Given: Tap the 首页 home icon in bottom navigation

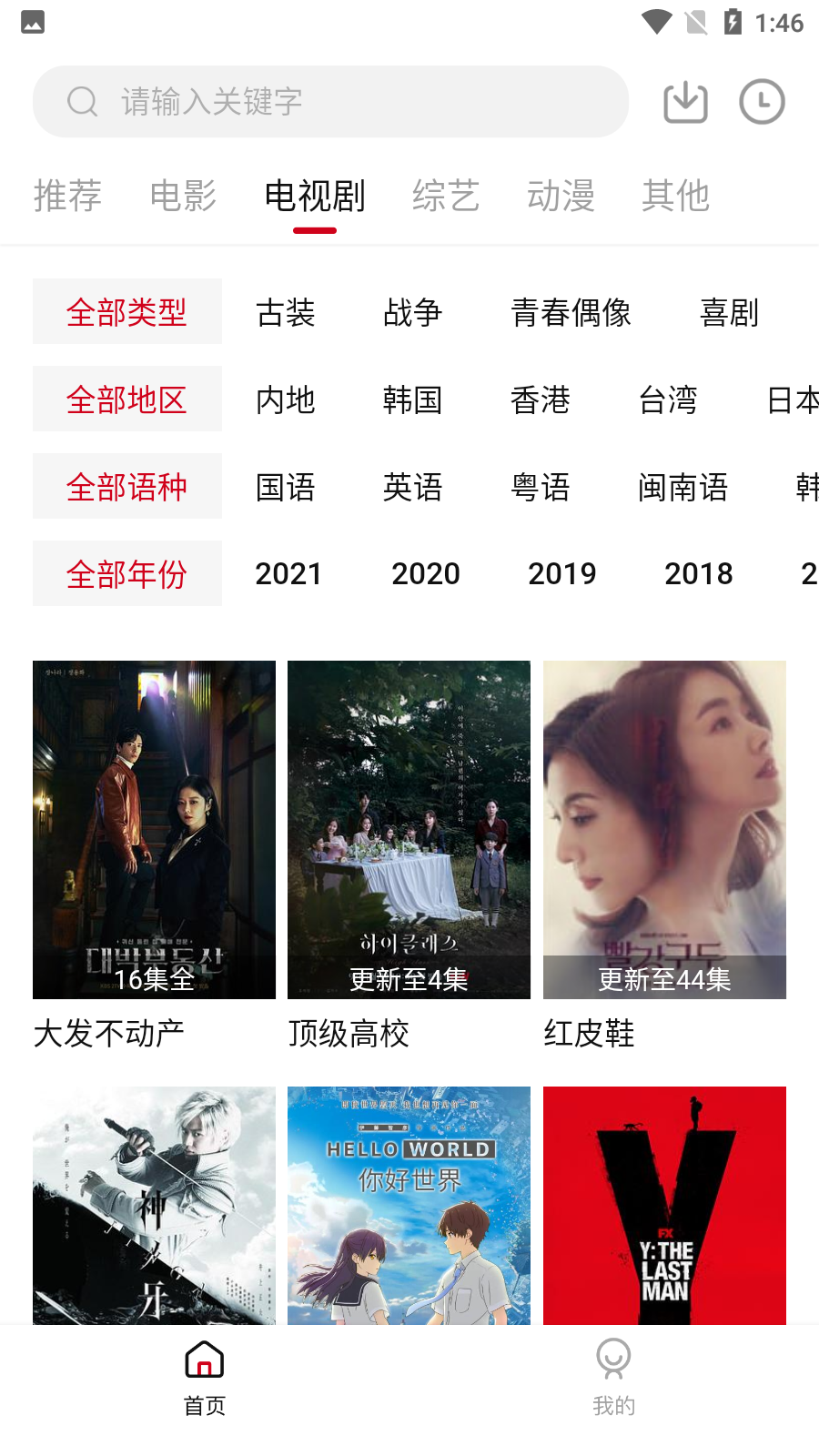Looking at the screenshot, I should pyautogui.click(x=203, y=1359).
